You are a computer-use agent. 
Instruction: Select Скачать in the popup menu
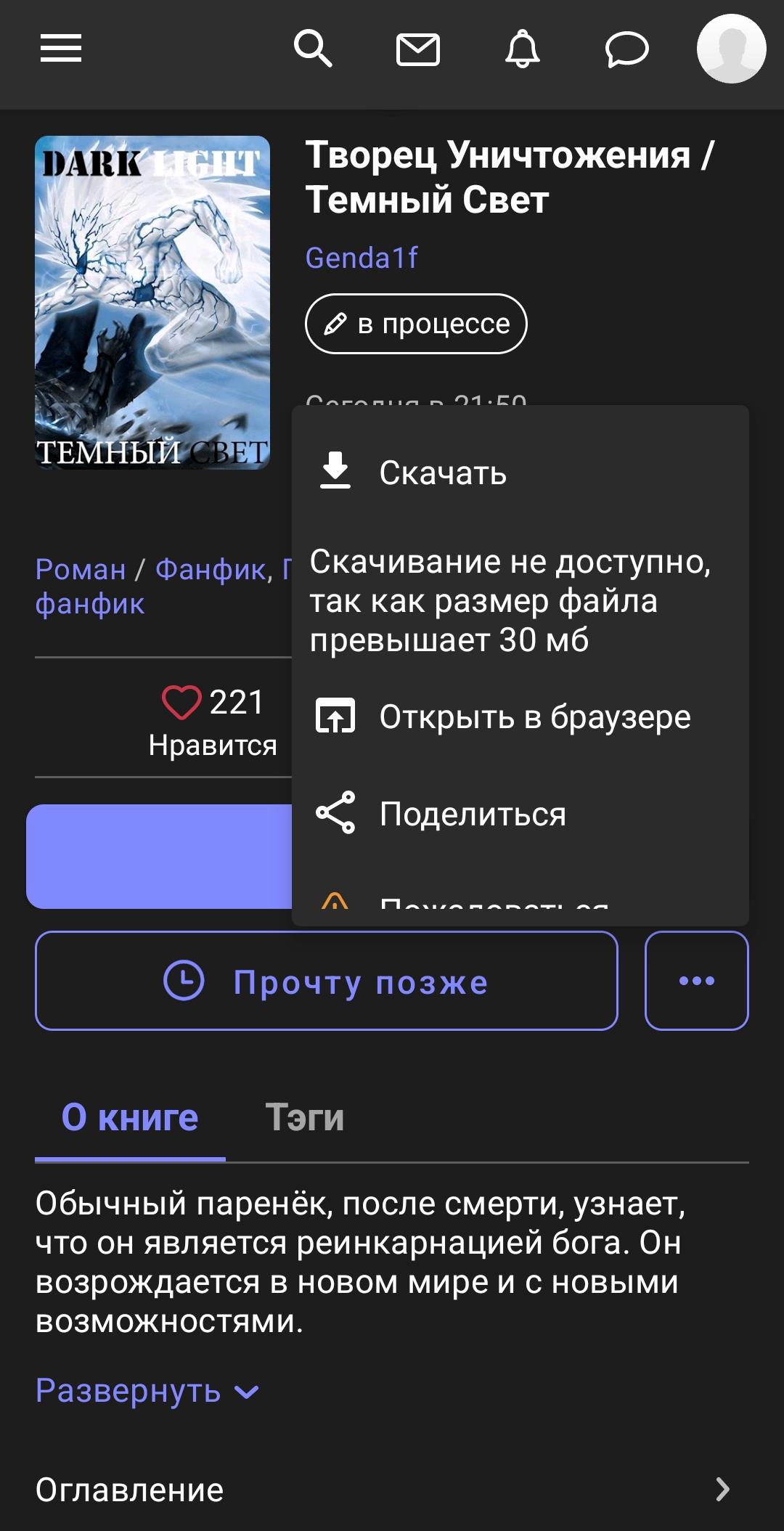pos(443,473)
